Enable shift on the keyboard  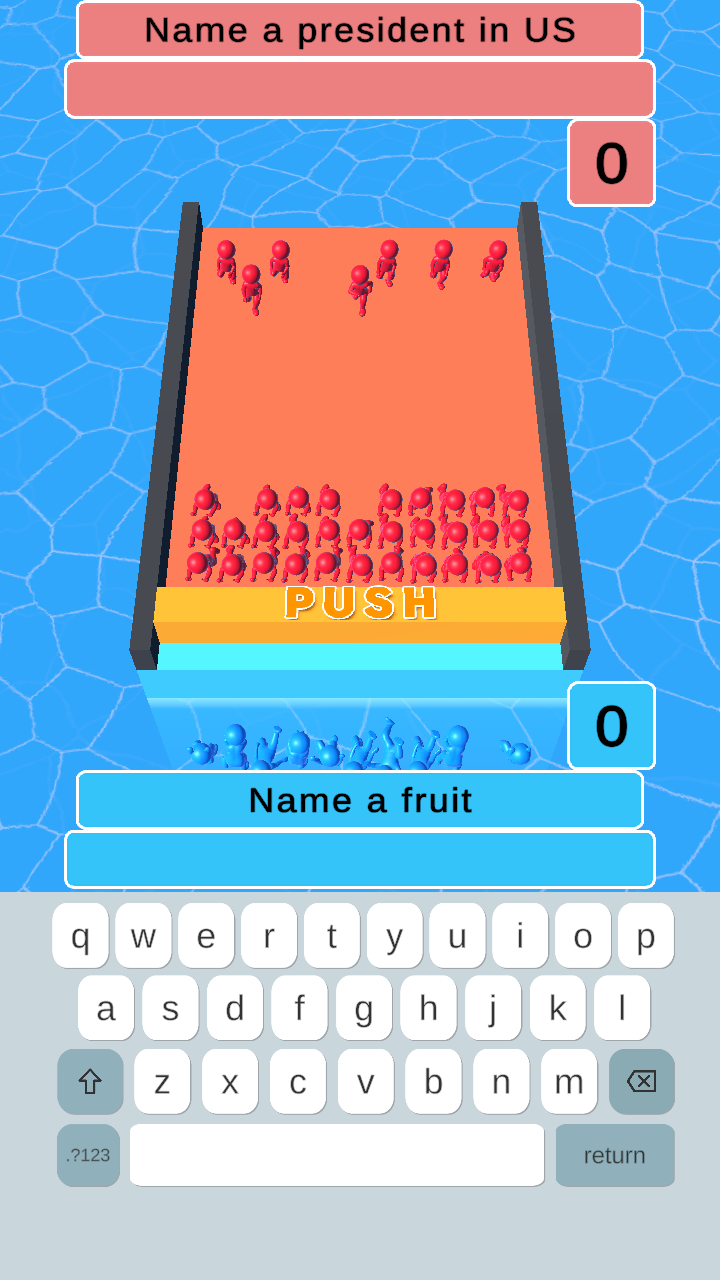[90, 1081]
